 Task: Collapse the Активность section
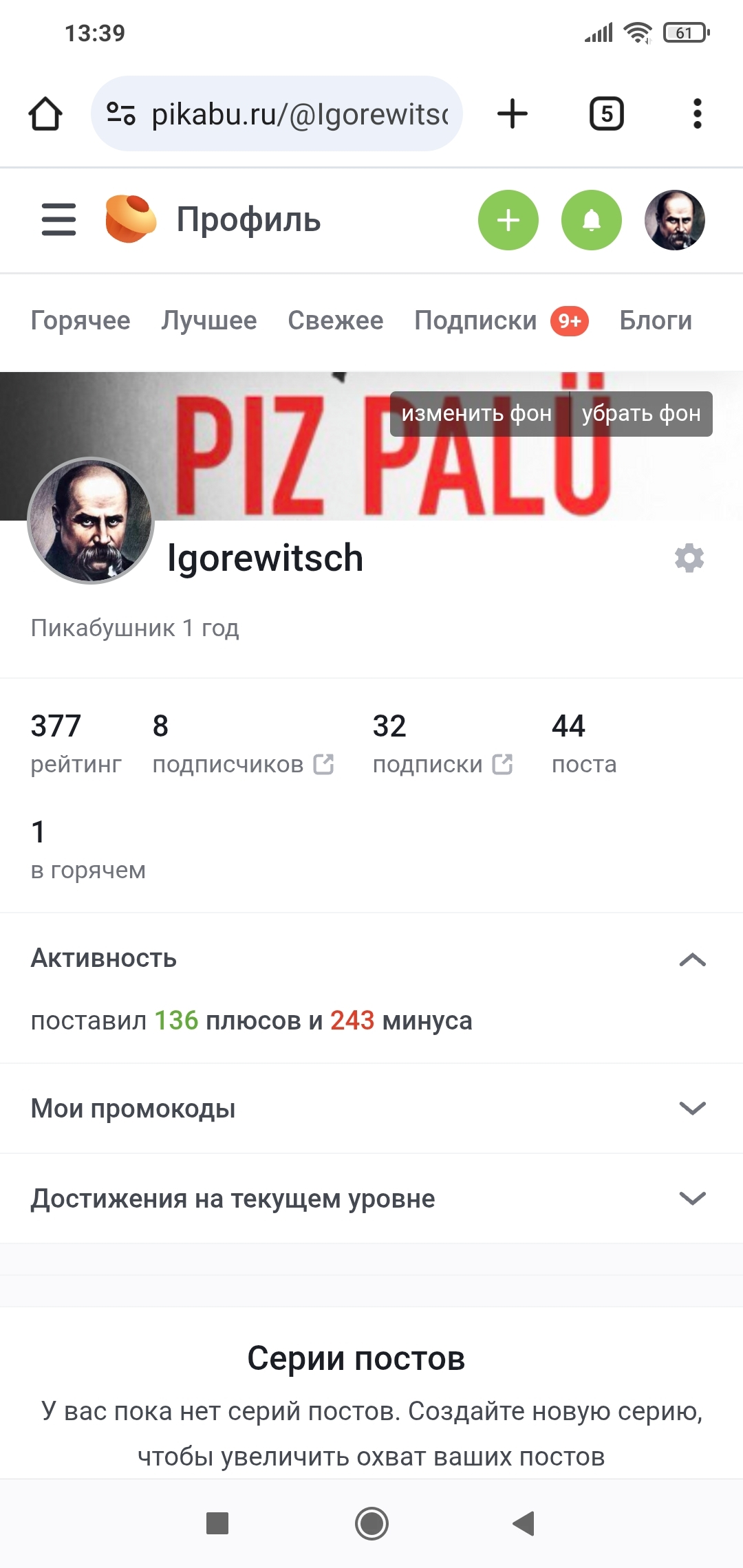(x=692, y=959)
